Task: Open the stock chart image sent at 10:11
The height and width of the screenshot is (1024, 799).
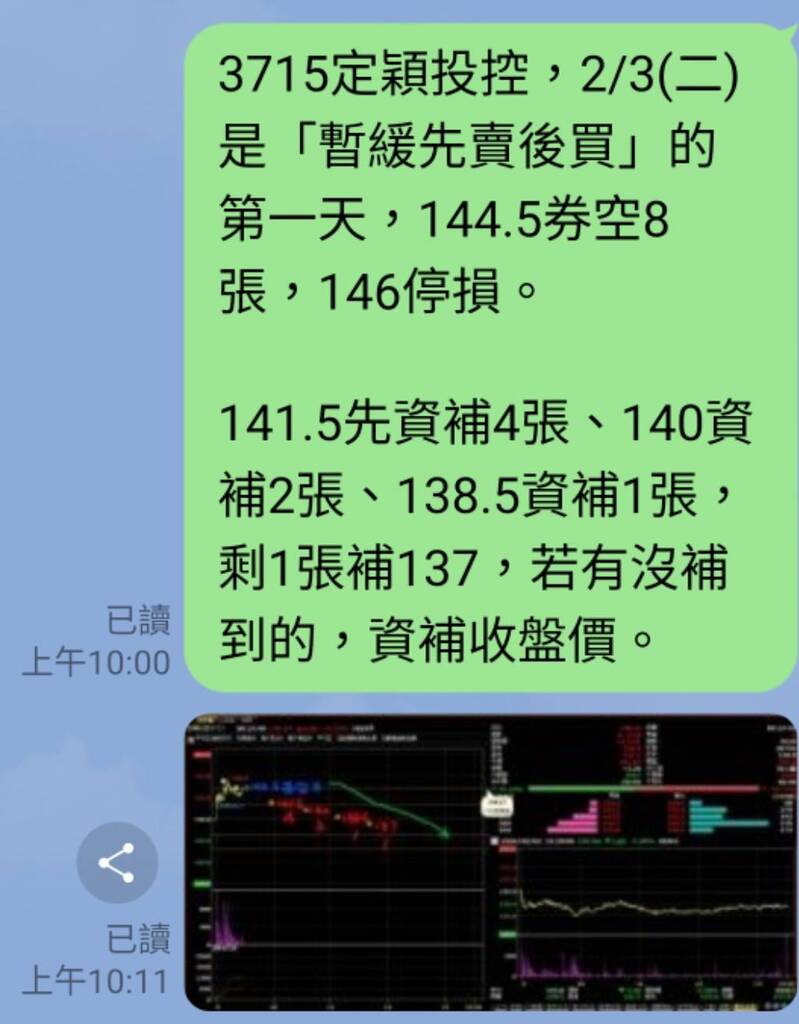Action: pos(490,862)
